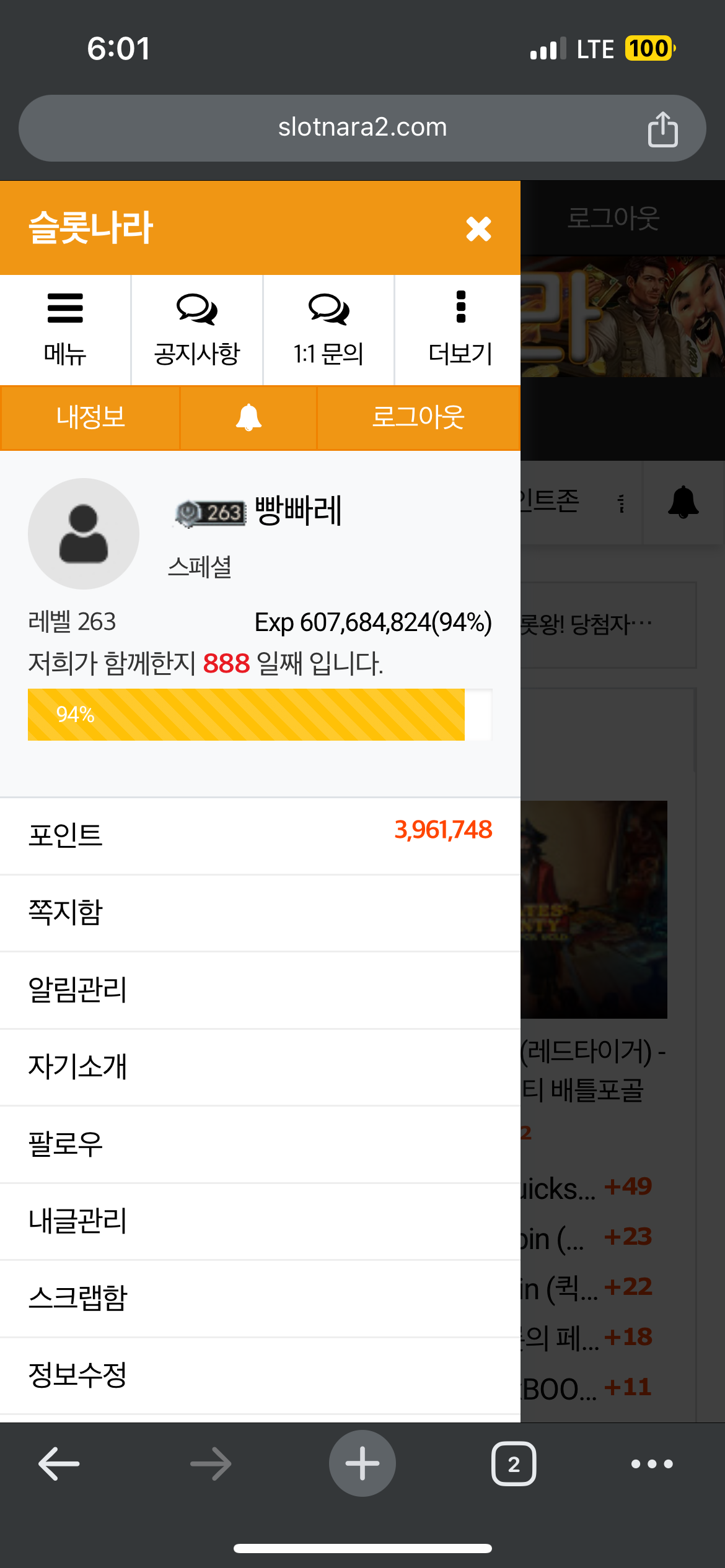Open 내글관리 my posts
Viewport: 725px width, 1568px height.
coord(260,1221)
